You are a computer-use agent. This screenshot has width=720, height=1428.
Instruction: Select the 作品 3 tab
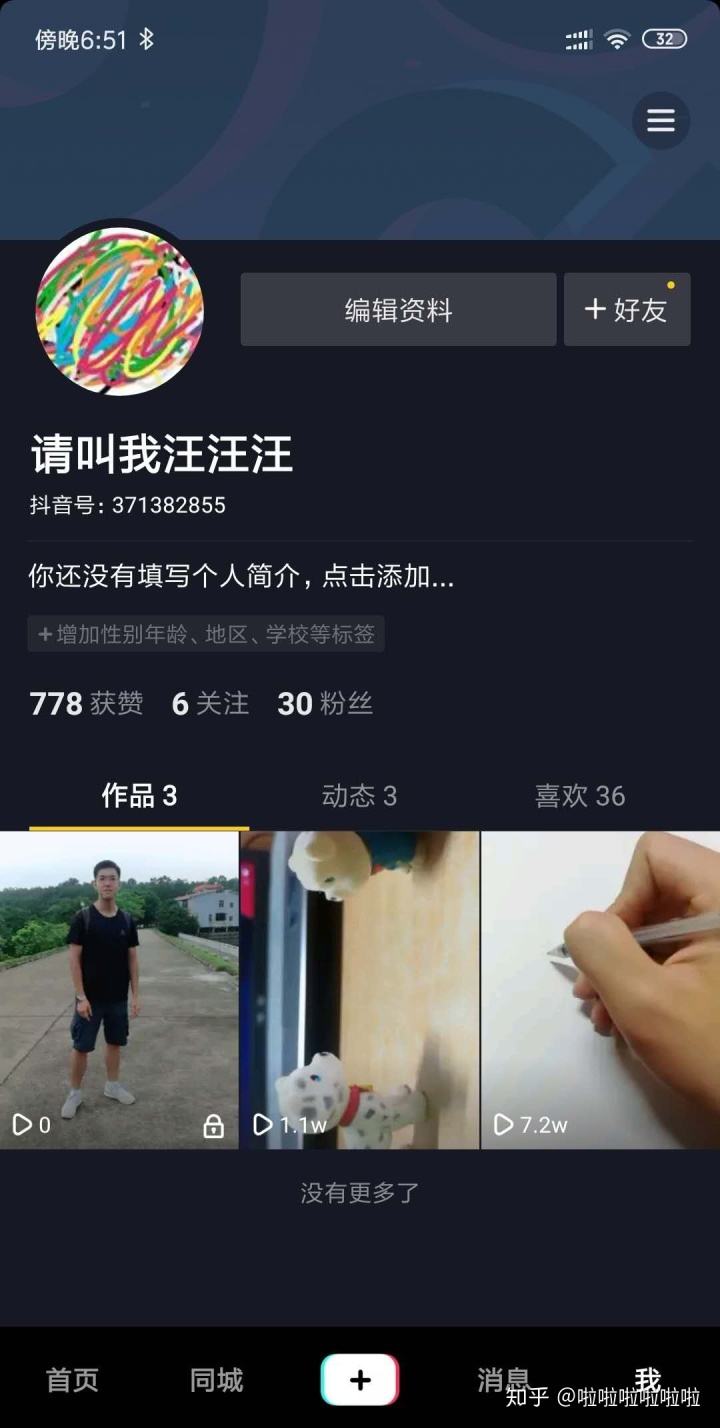[138, 796]
